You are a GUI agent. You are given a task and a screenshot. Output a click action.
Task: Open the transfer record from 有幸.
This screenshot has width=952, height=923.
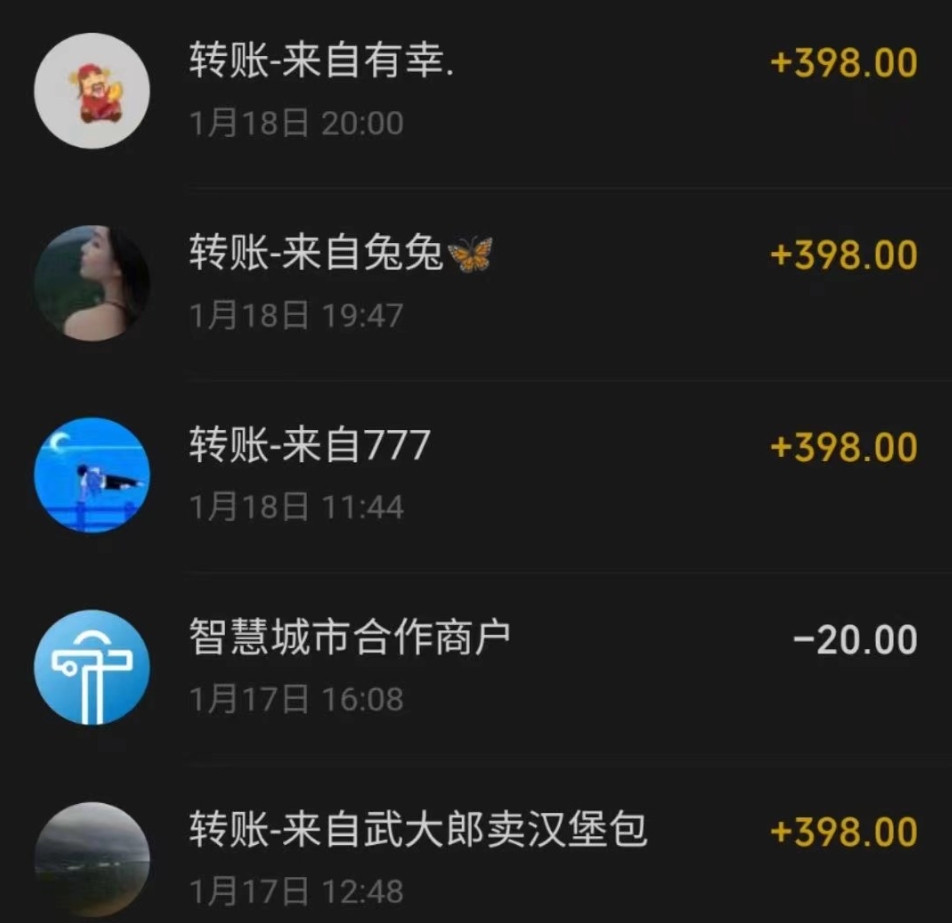pyautogui.click(x=476, y=90)
